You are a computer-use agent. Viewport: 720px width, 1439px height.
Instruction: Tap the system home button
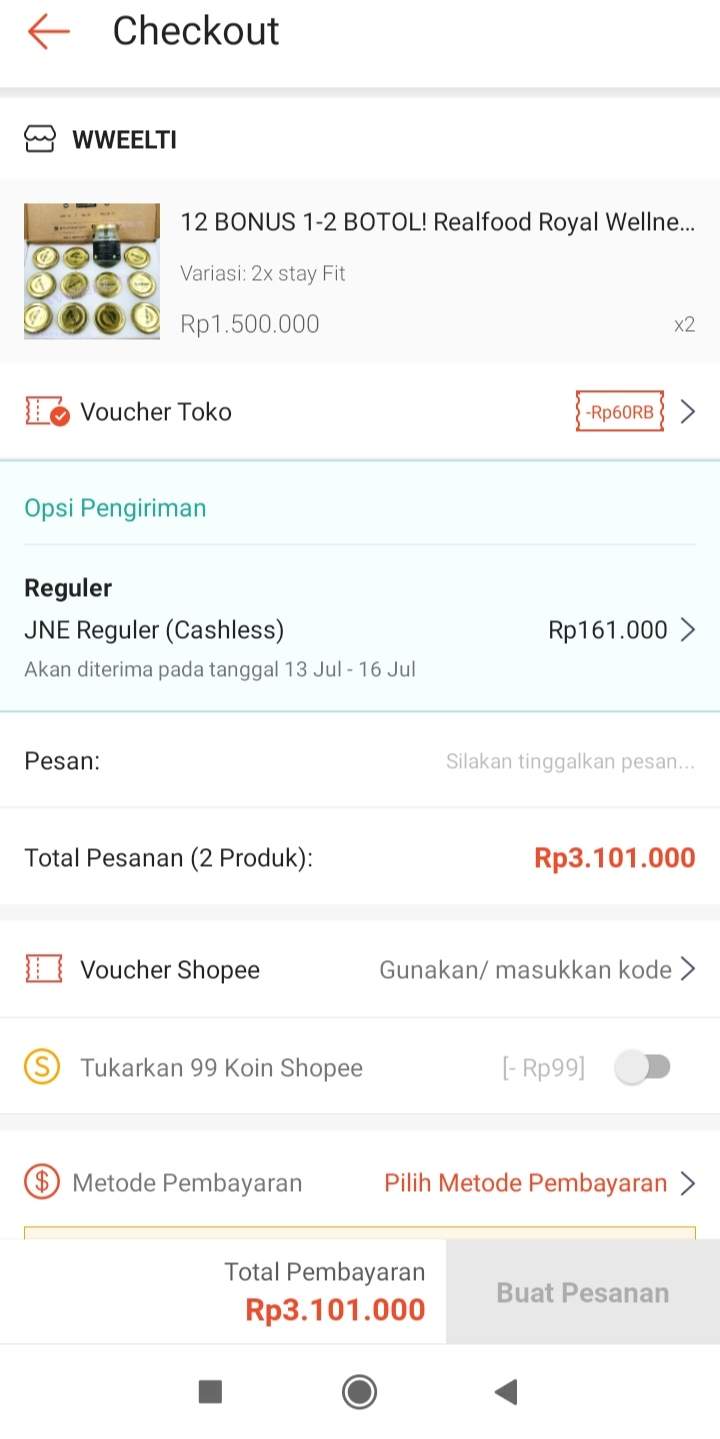coord(359,1391)
